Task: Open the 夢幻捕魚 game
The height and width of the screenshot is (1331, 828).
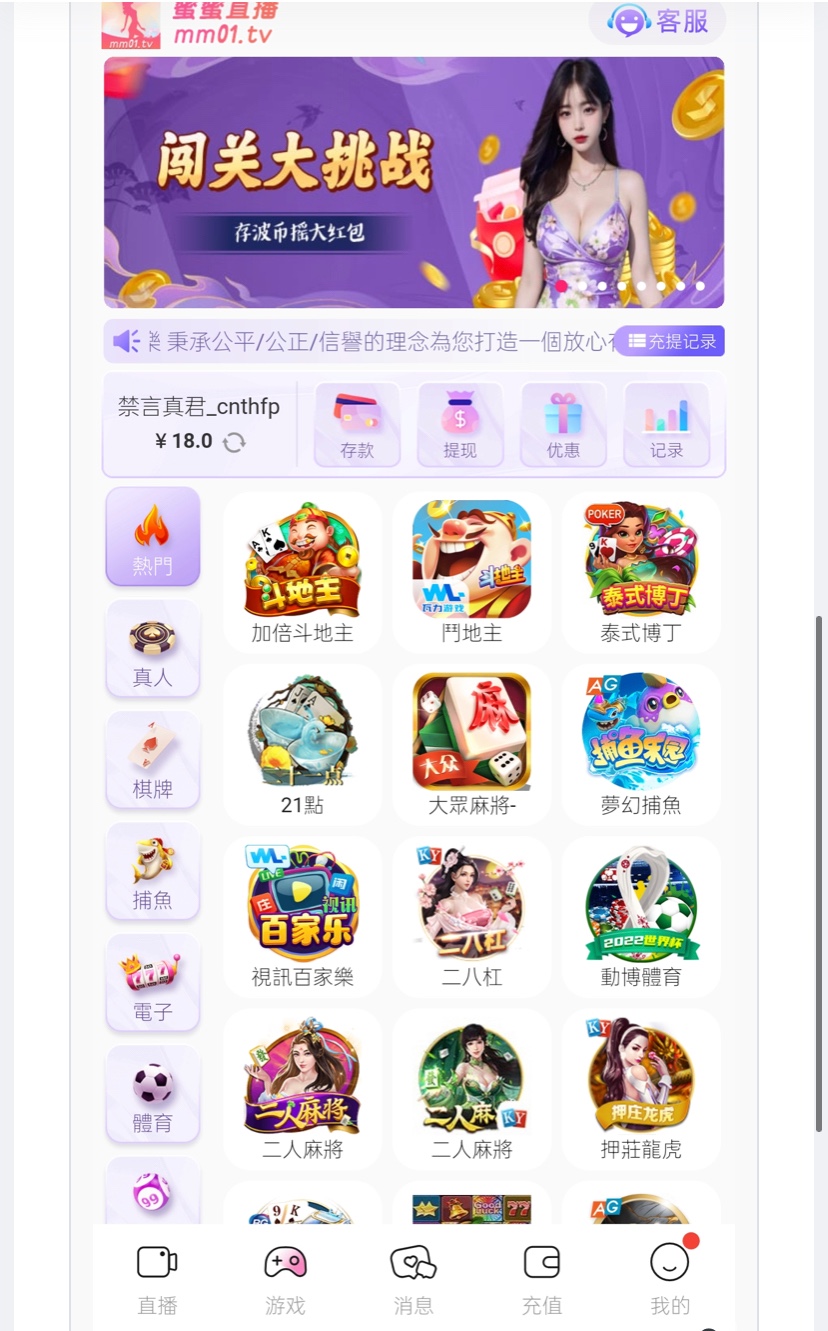Action: pyautogui.click(x=641, y=745)
